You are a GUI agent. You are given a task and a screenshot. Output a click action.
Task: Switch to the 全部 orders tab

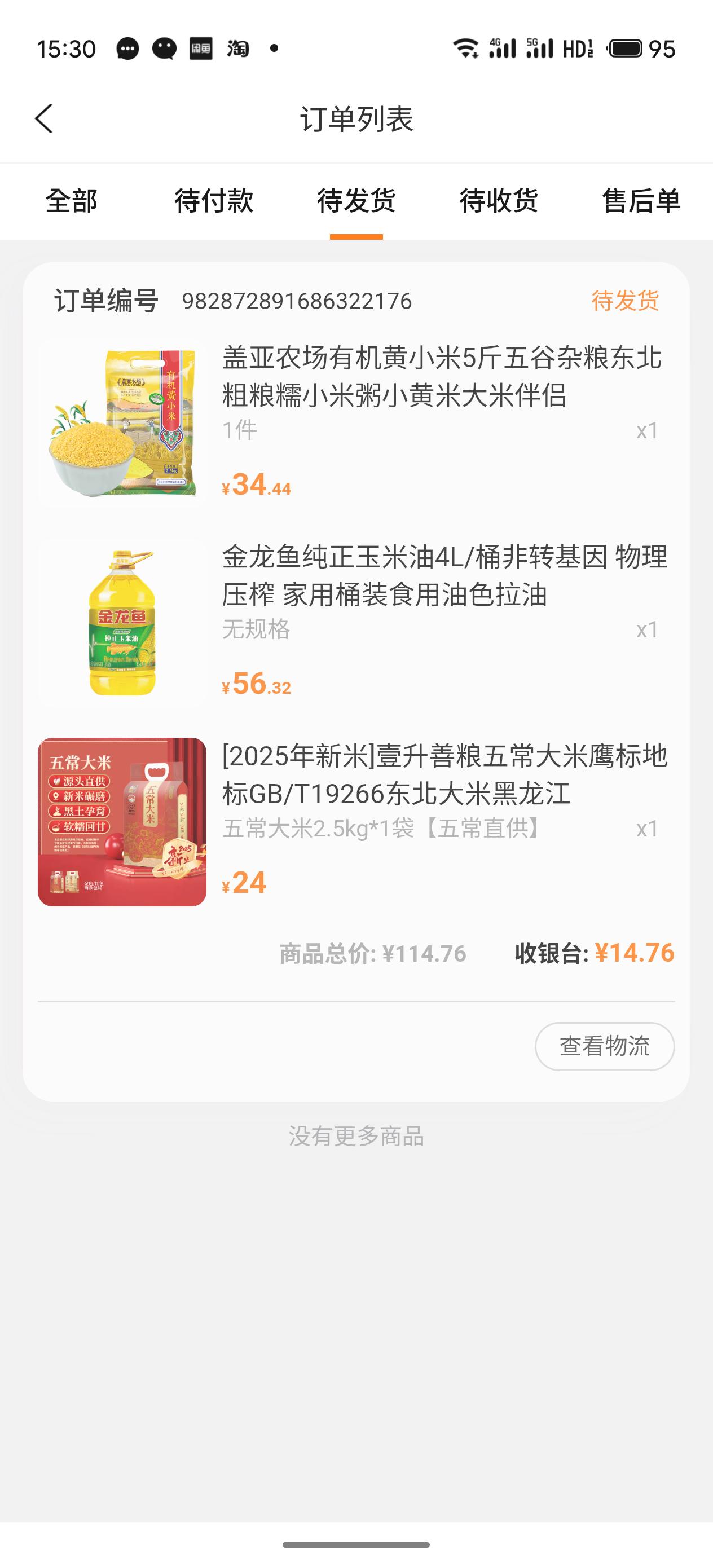coord(71,202)
